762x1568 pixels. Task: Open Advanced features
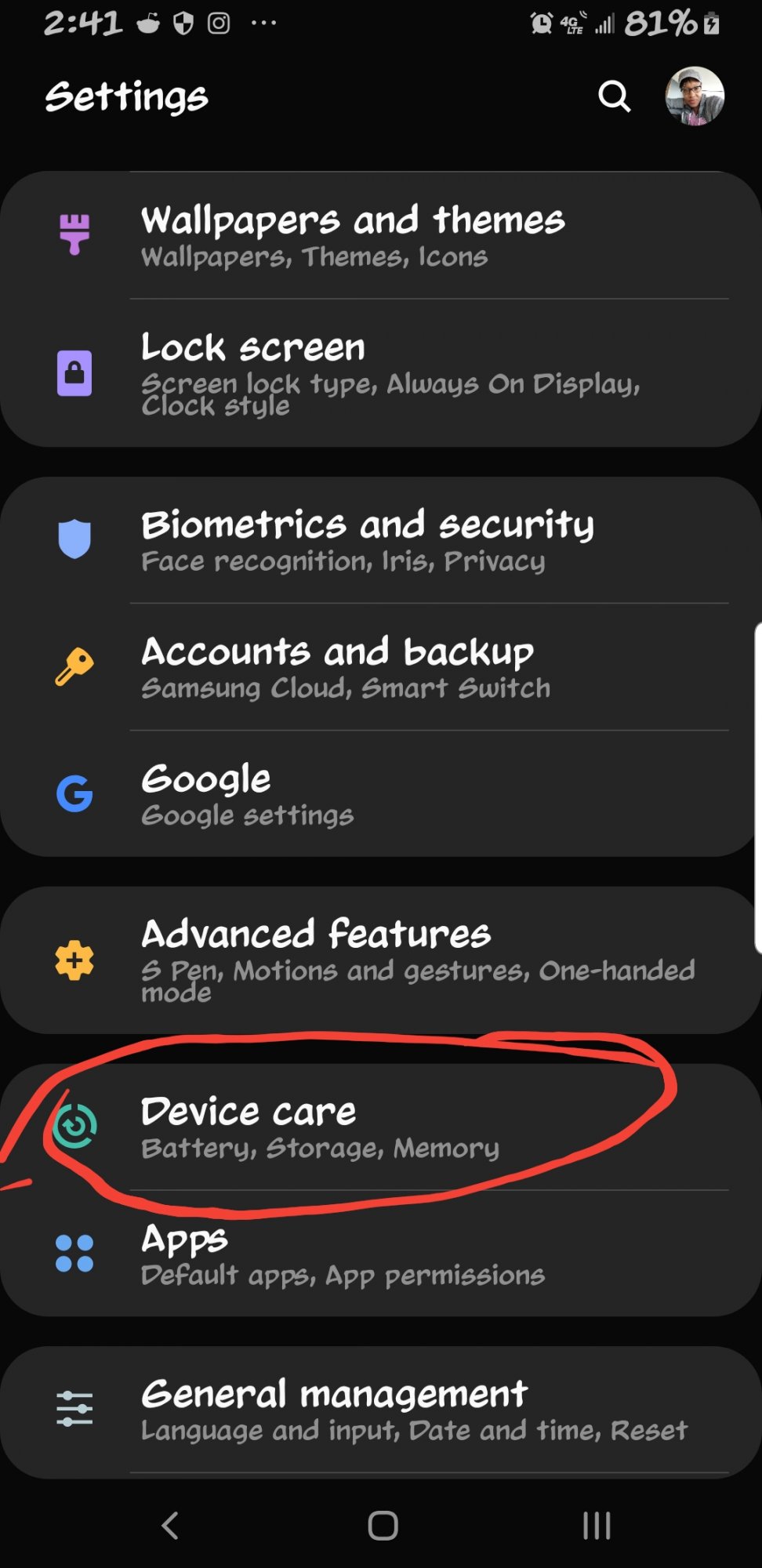(381, 960)
